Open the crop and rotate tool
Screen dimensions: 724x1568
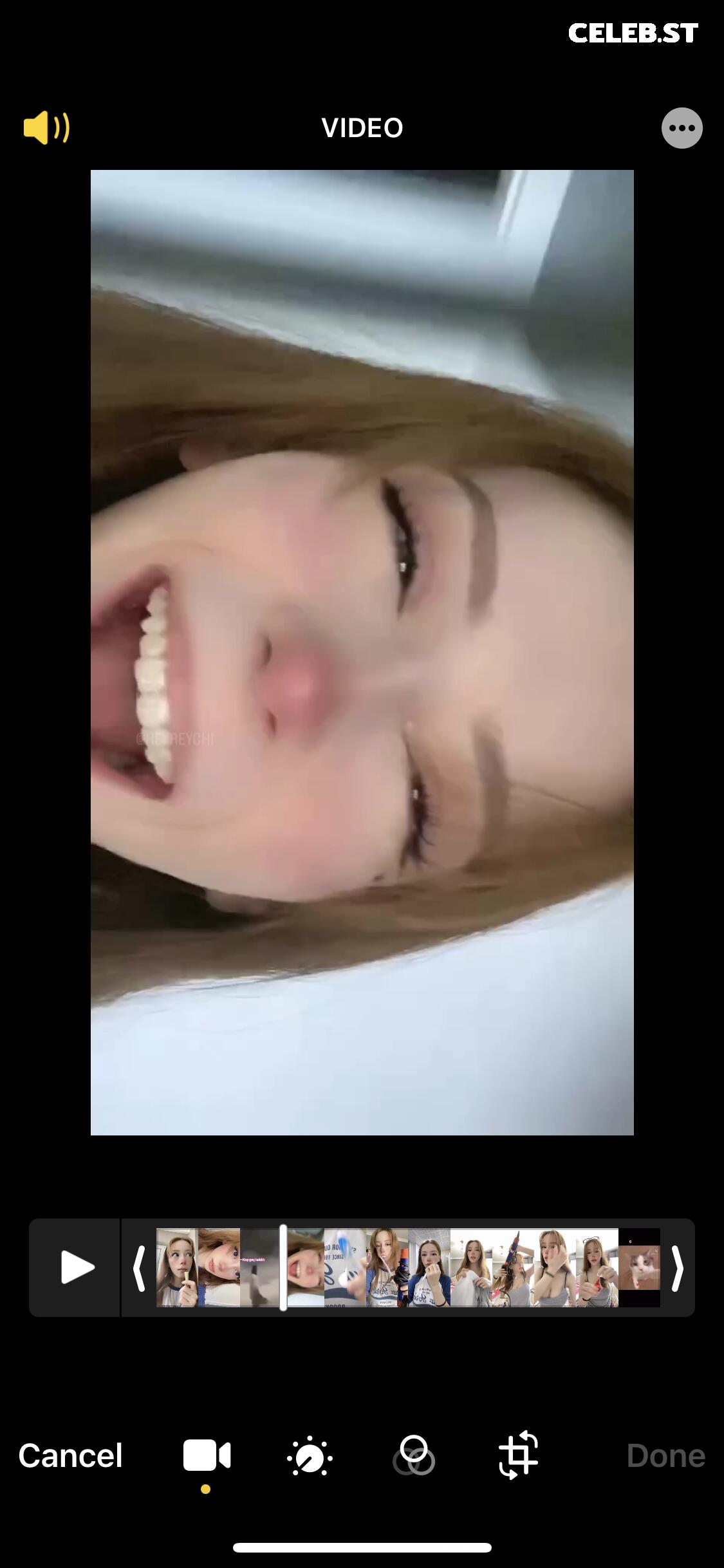pyautogui.click(x=518, y=1455)
